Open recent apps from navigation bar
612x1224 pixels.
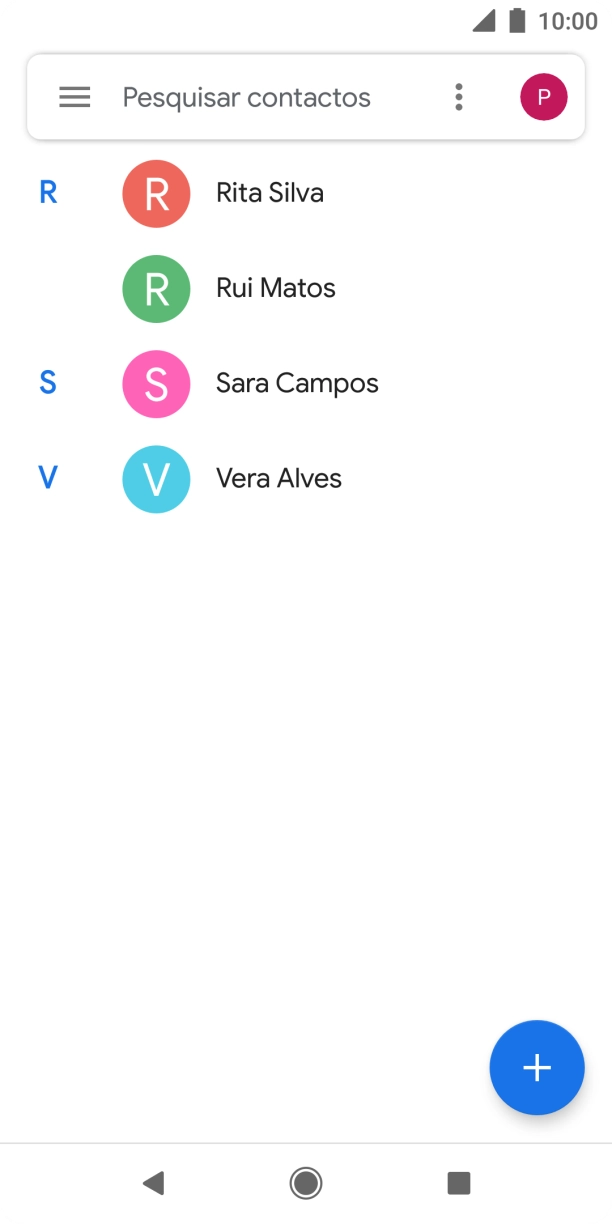point(458,1184)
